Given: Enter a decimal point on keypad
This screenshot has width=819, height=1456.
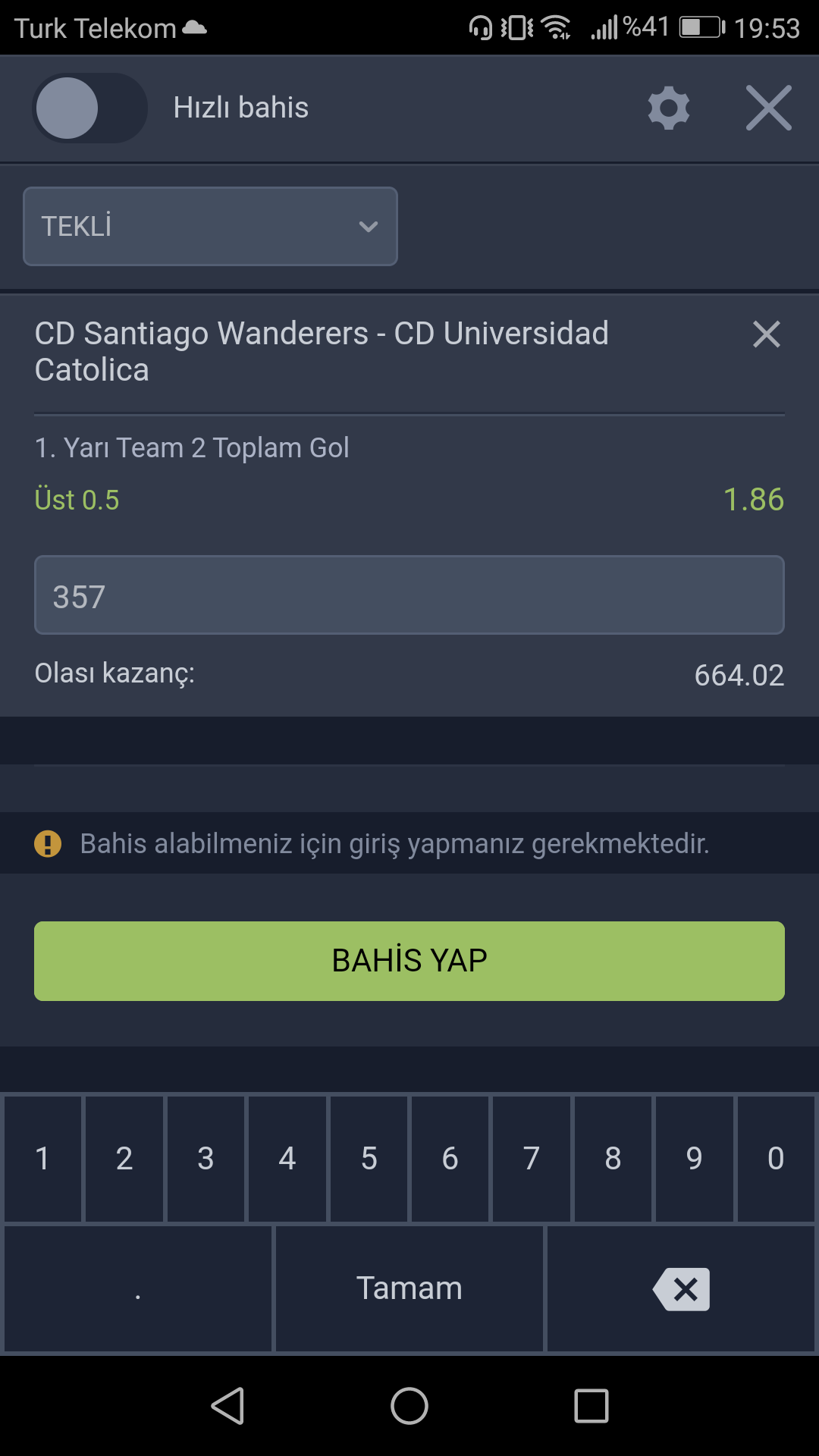Looking at the screenshot, I should [x=138, y=1288].
